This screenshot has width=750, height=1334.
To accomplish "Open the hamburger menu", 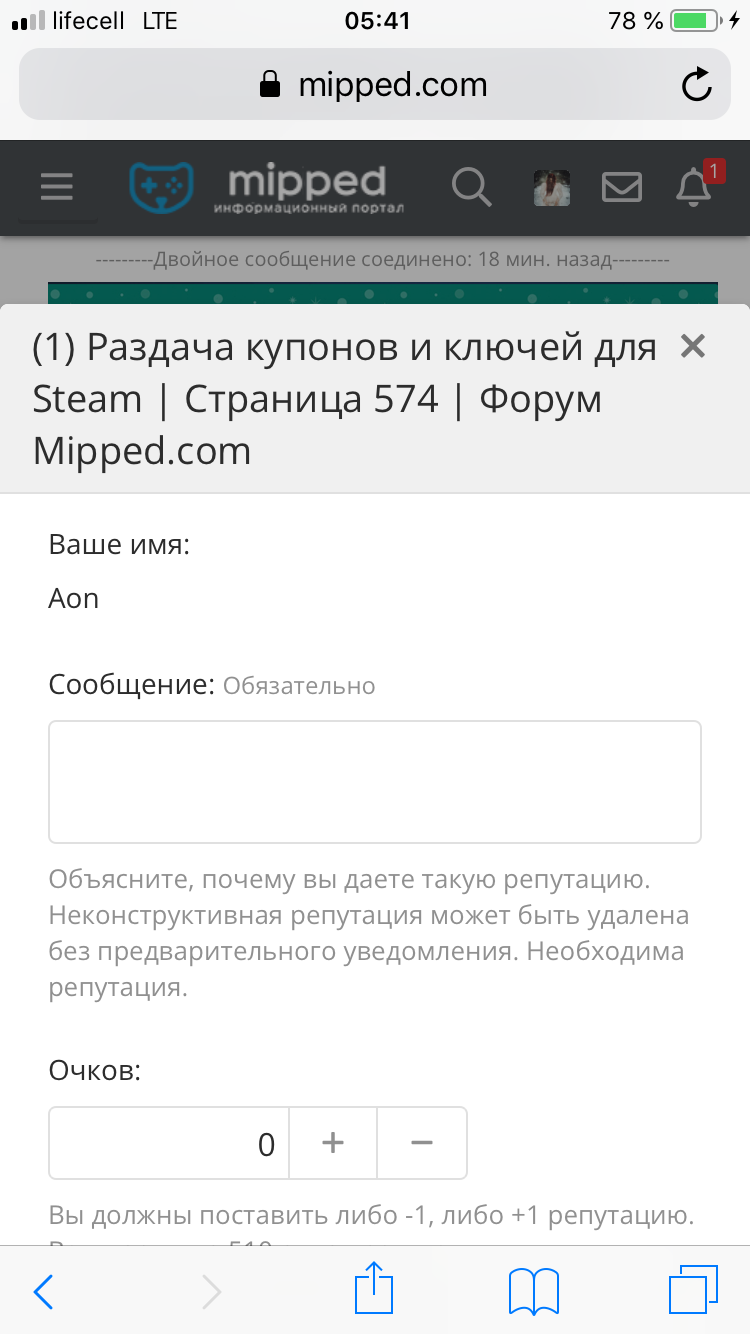I will click(x=57, y=187).
